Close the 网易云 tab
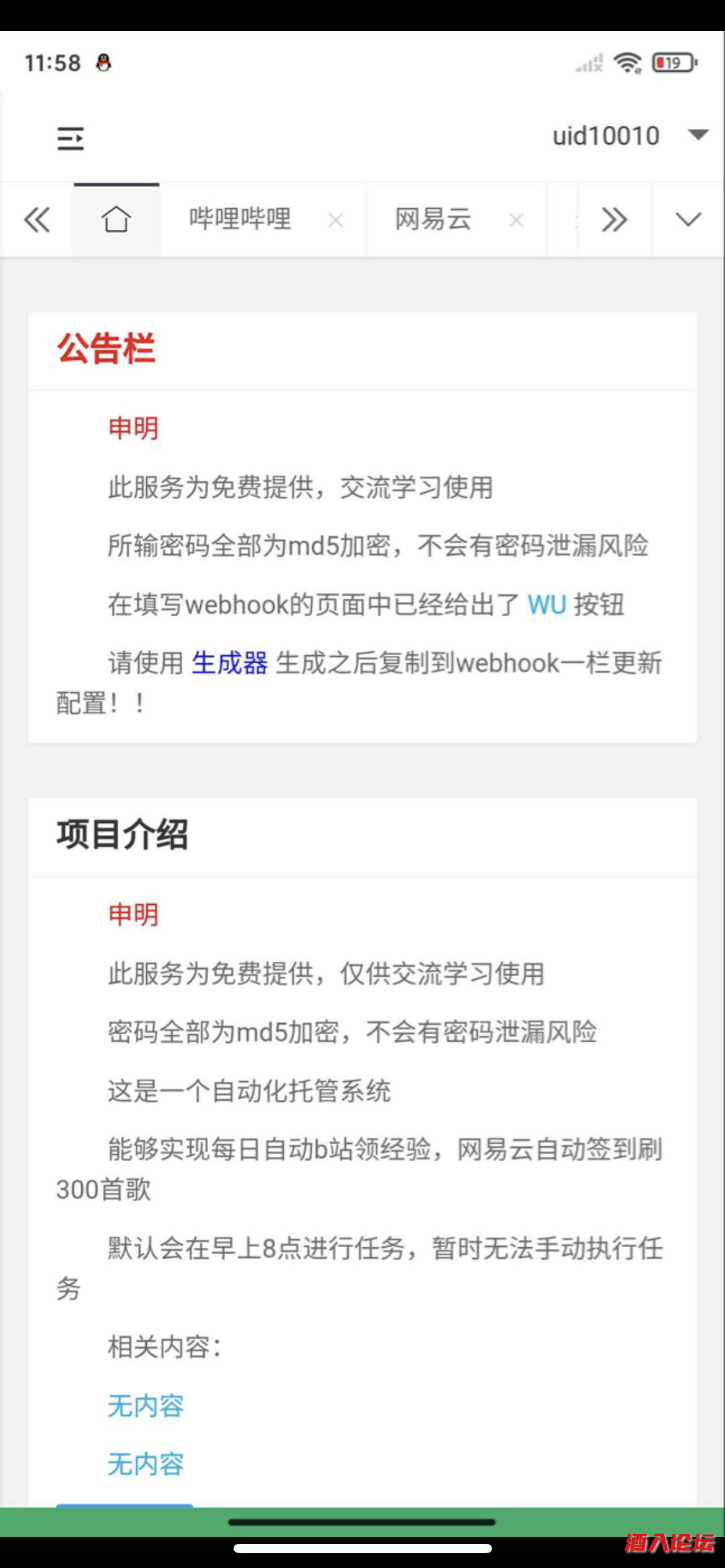The height and width of the screenshot is (1568, 725). [516, 220]
